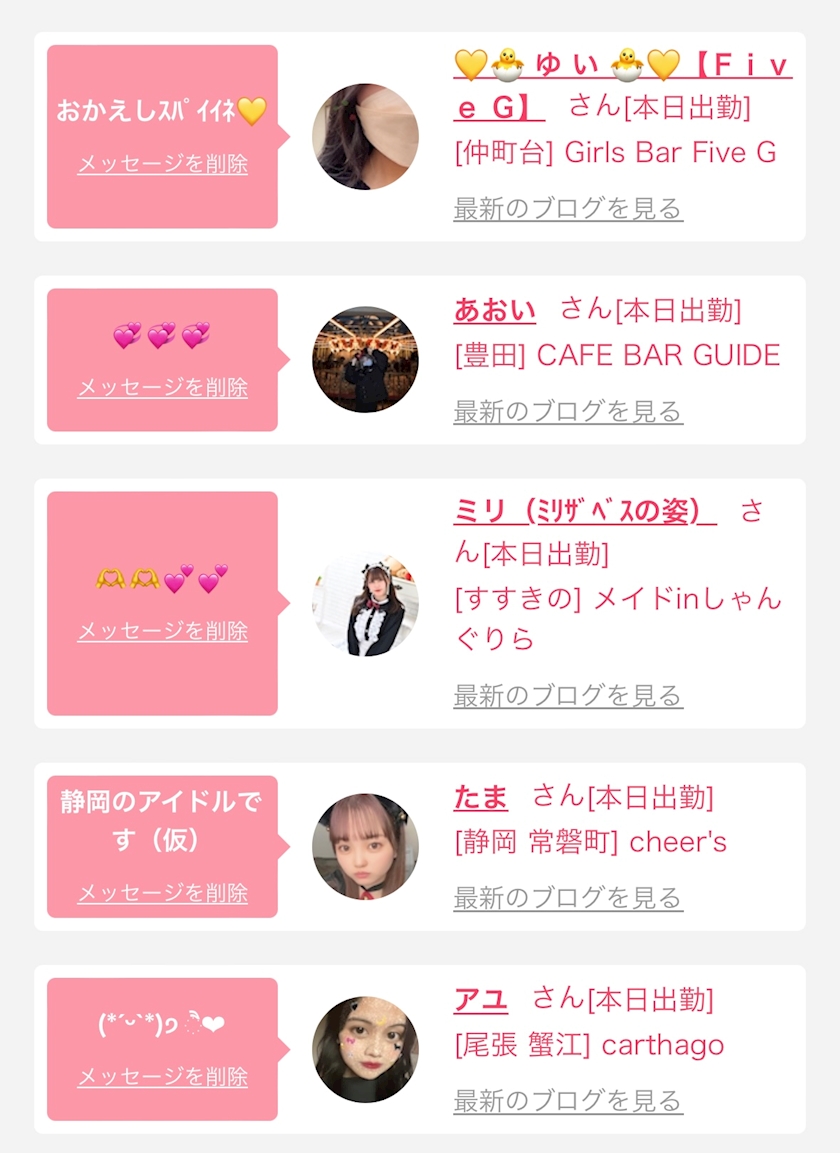View latest blog of アユ at carthago

[568, 1102]
